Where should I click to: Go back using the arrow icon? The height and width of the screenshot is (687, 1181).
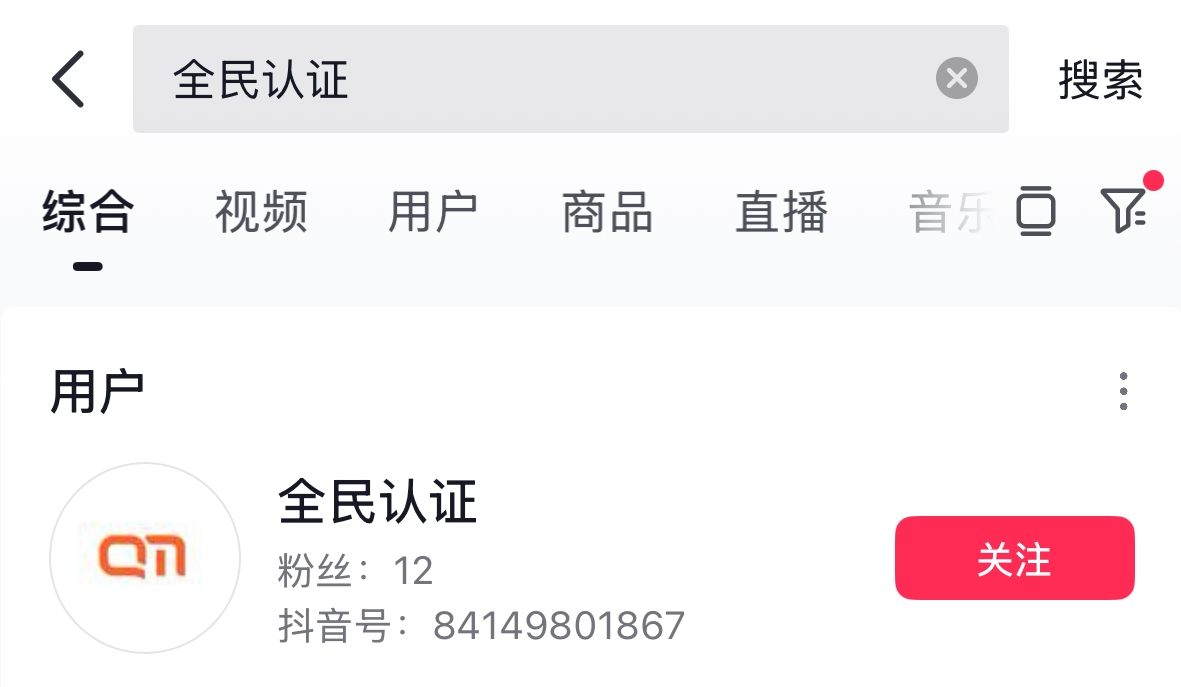click(68, 79)
